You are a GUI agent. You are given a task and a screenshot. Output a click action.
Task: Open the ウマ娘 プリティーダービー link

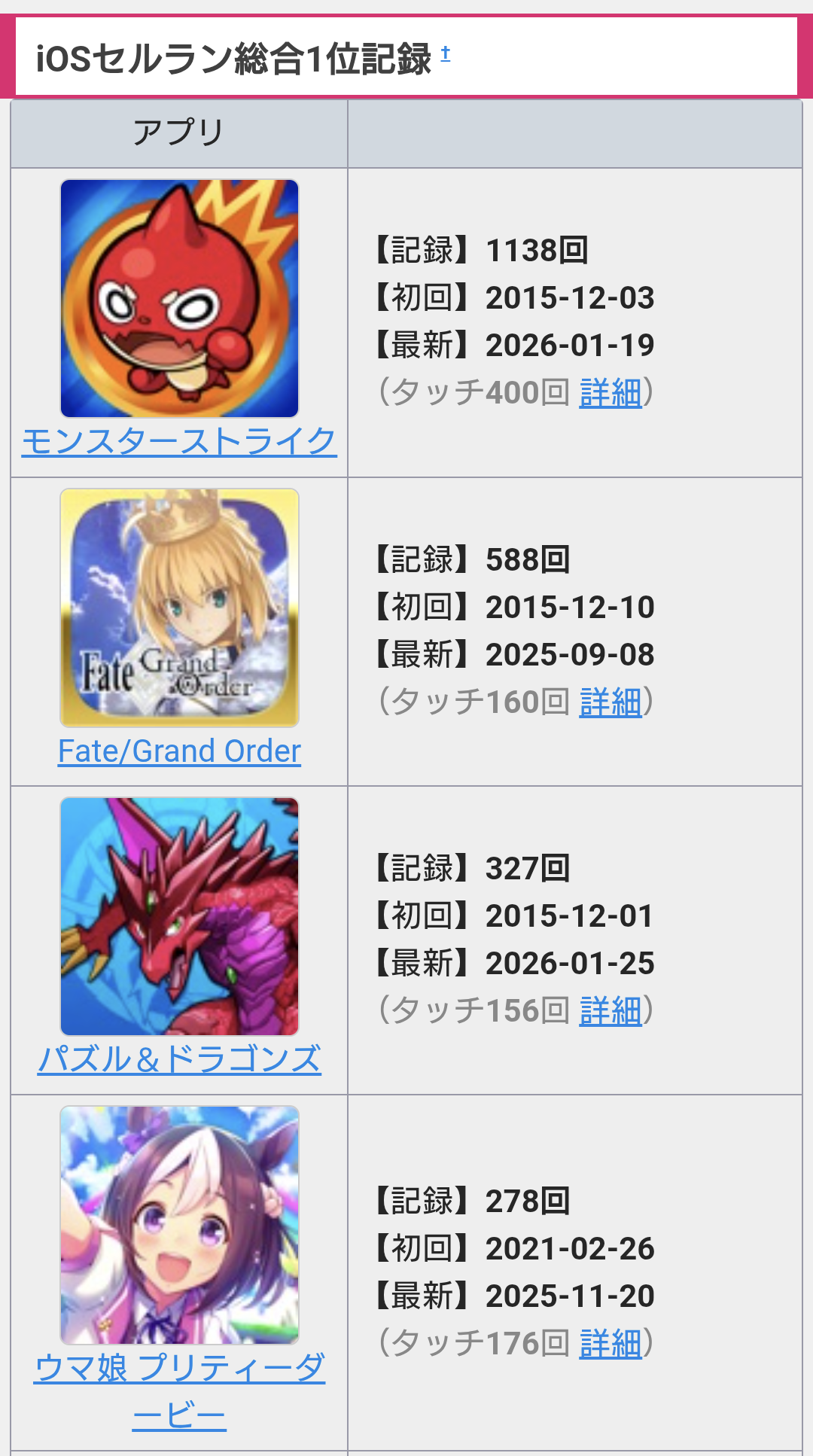tap(179, 1368)
